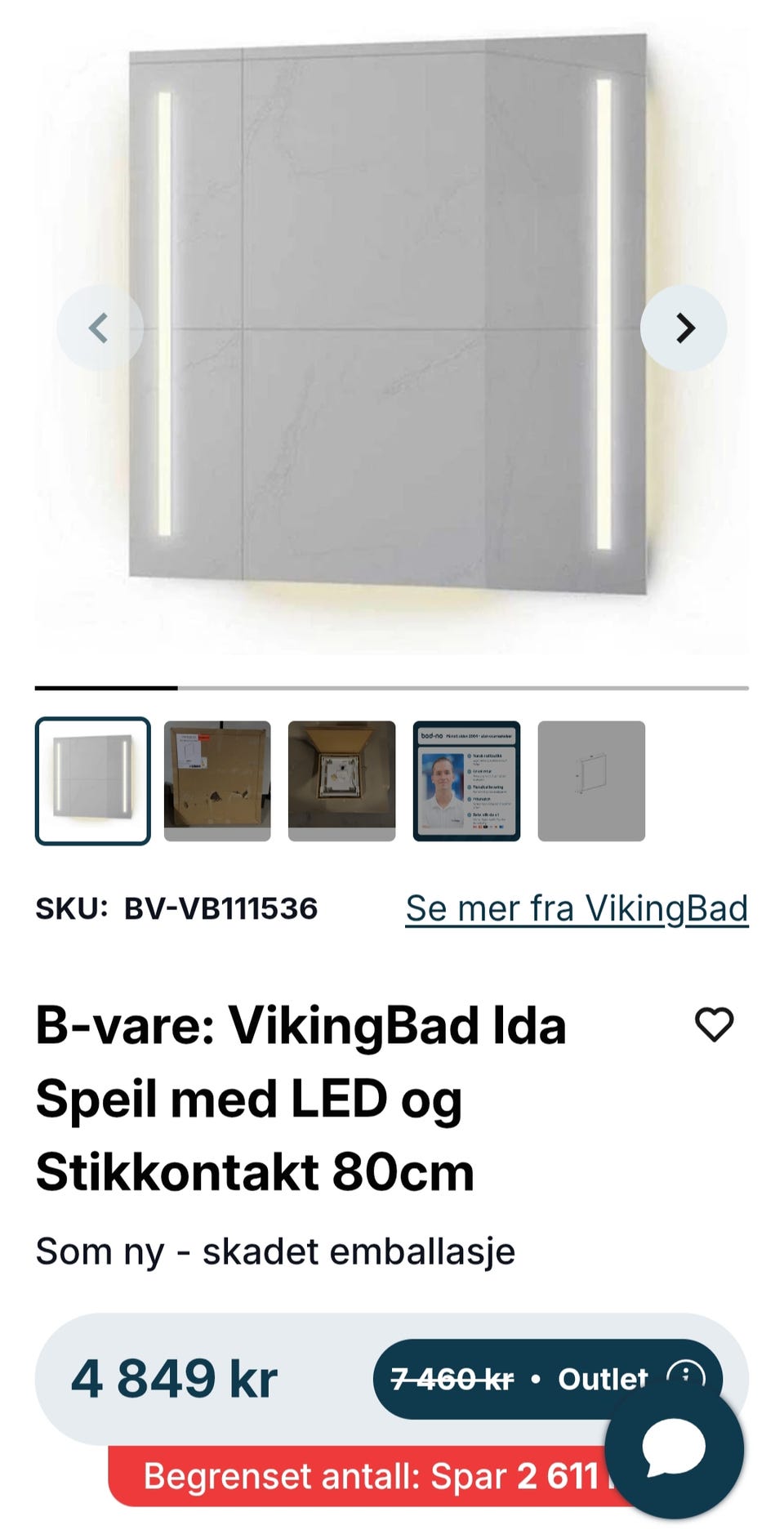784x1539 pixels.
Task: View the bad.no info card thumbnail
Action: 467,780
